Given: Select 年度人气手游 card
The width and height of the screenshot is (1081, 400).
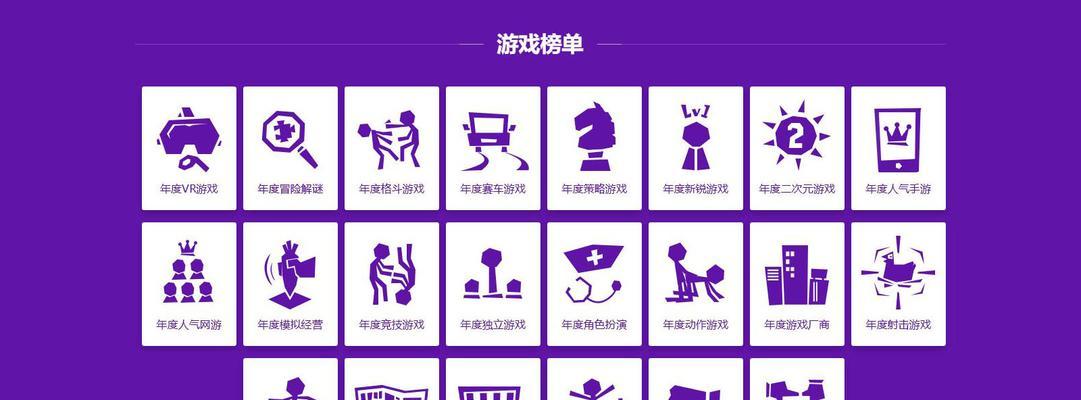Looking at the screenshot, I should [898, 148].
